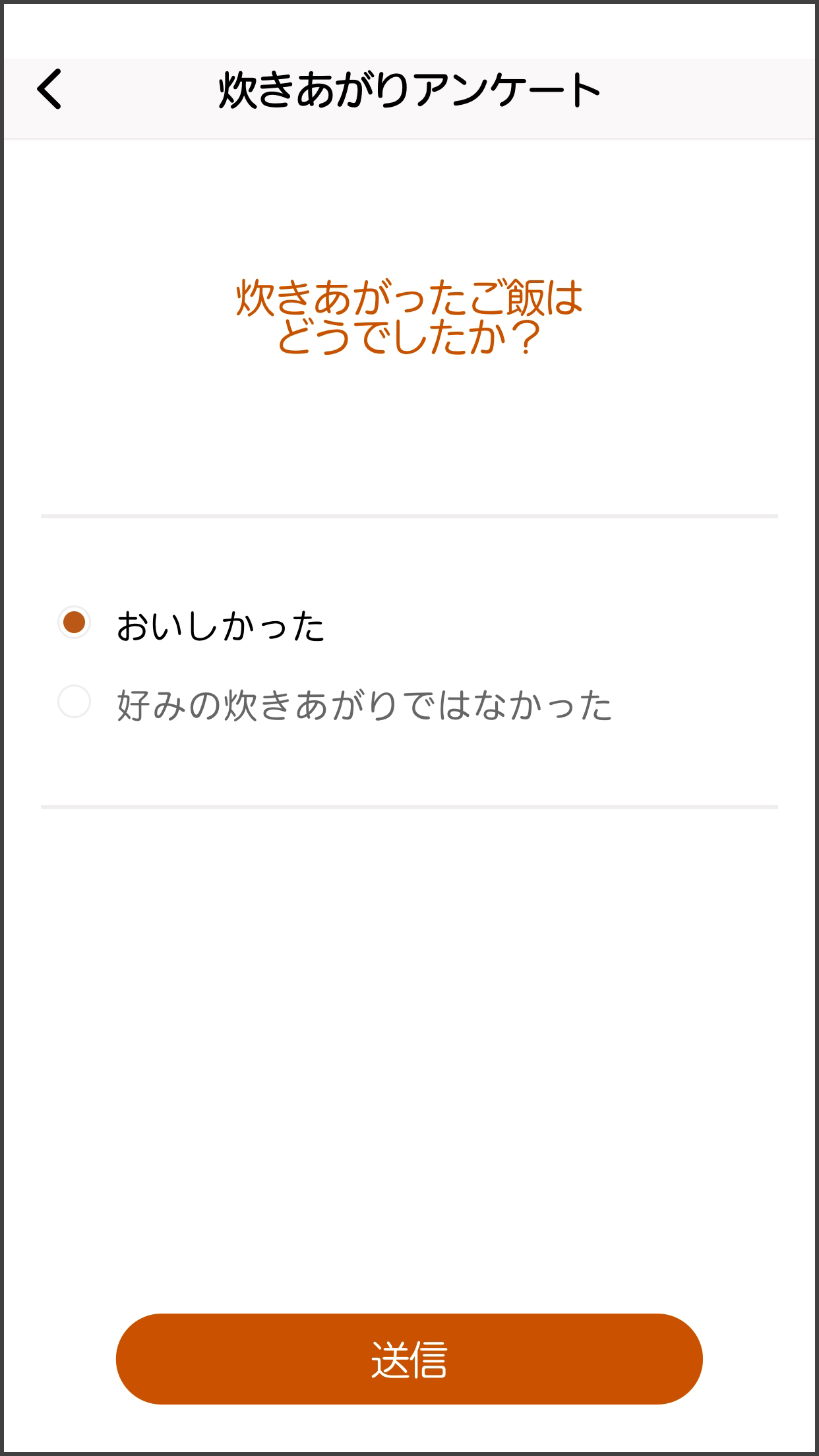Tap the 送信 button to submit
The image size is (819, 1456).
[x=409, y=1359]
